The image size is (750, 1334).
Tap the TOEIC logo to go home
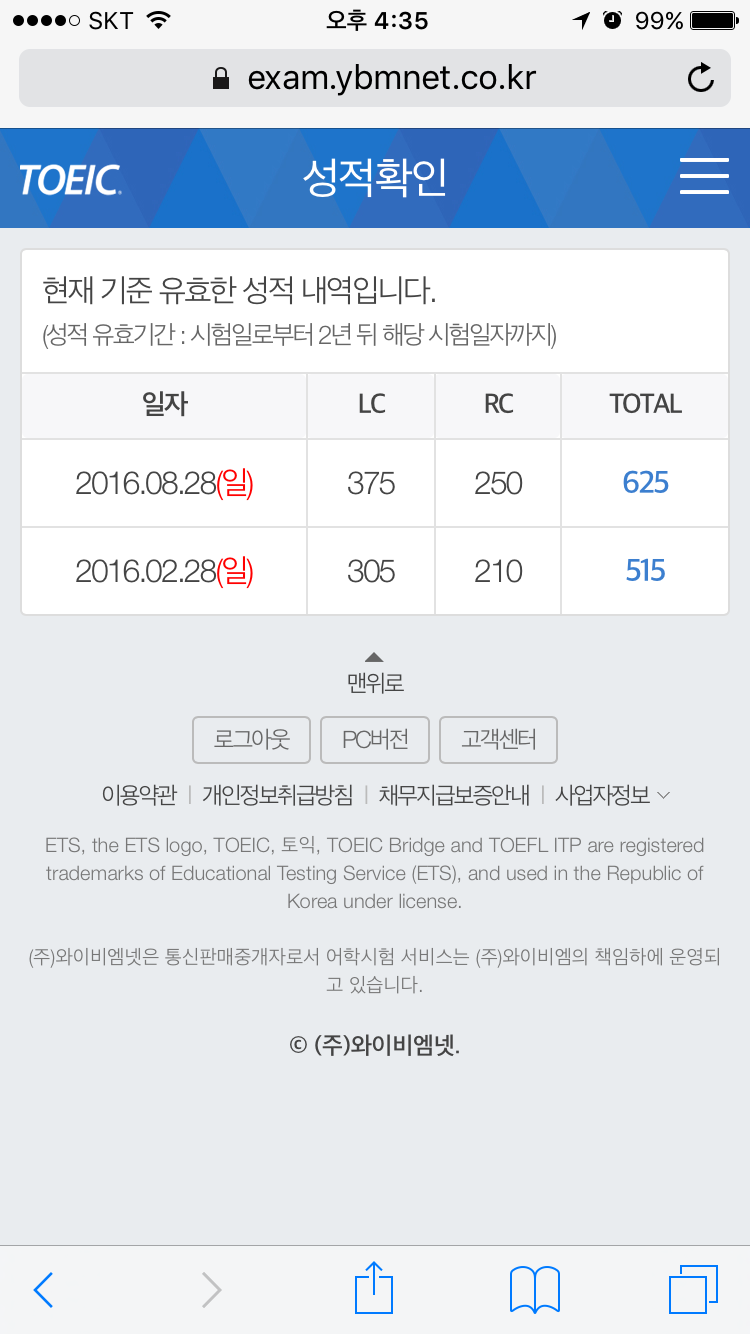70,179
